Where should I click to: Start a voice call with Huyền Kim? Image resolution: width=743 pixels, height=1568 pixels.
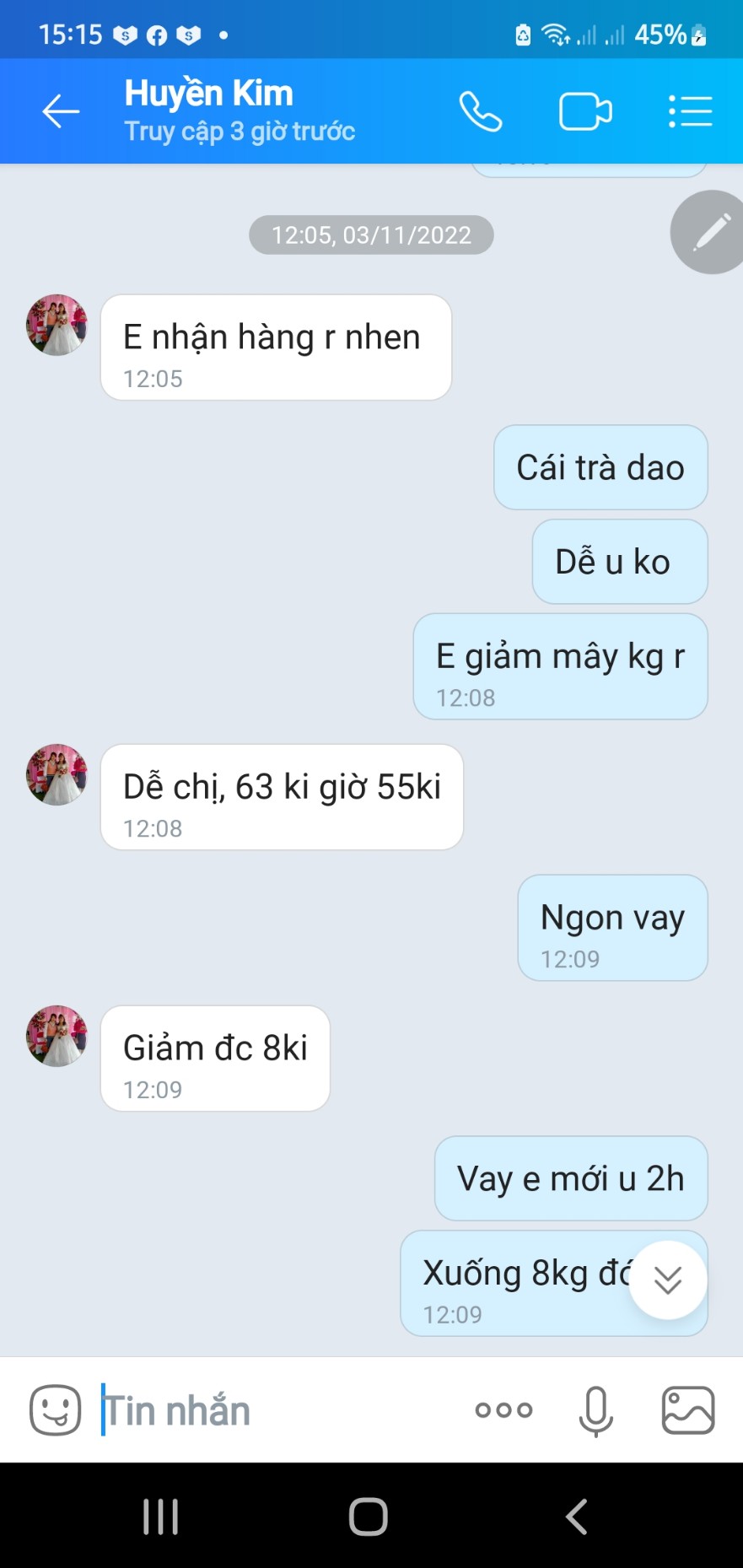[481, 111]
